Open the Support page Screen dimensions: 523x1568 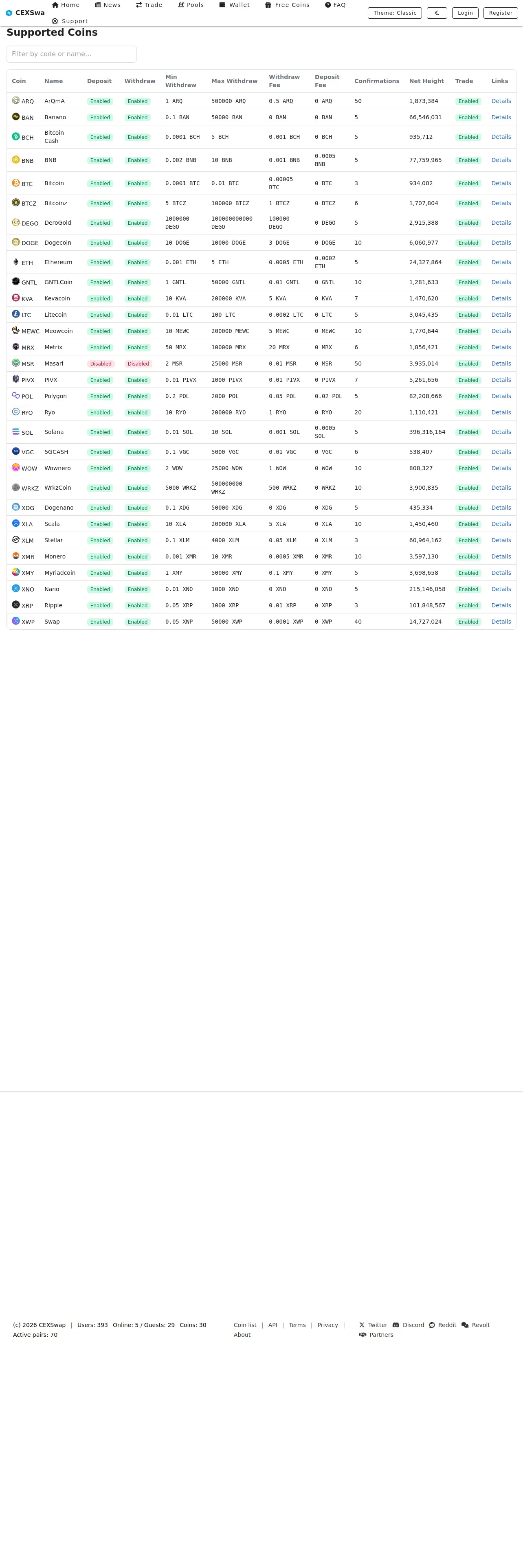[70, 21]
